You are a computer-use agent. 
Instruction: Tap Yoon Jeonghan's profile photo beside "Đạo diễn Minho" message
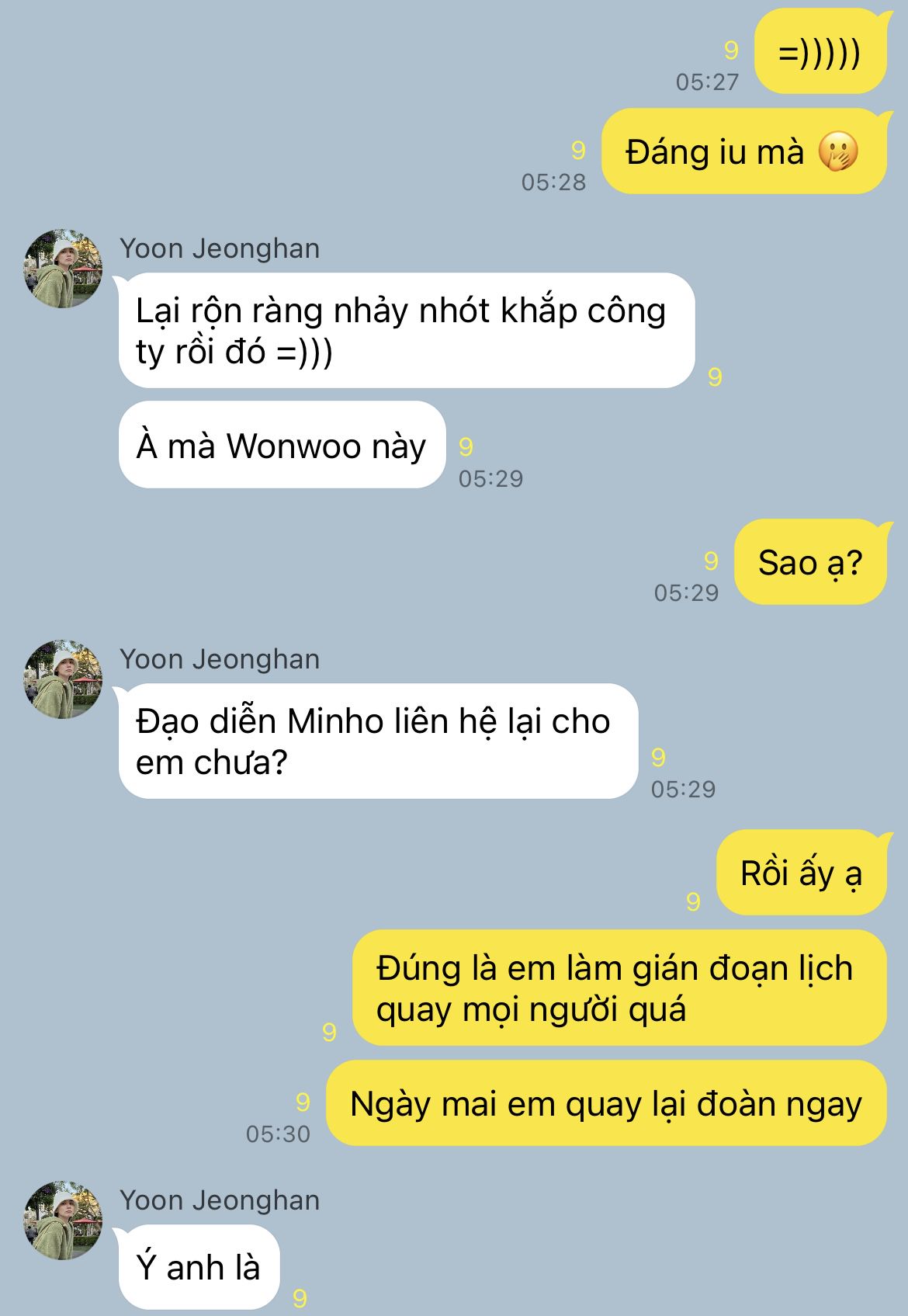(x=64, y=679)
